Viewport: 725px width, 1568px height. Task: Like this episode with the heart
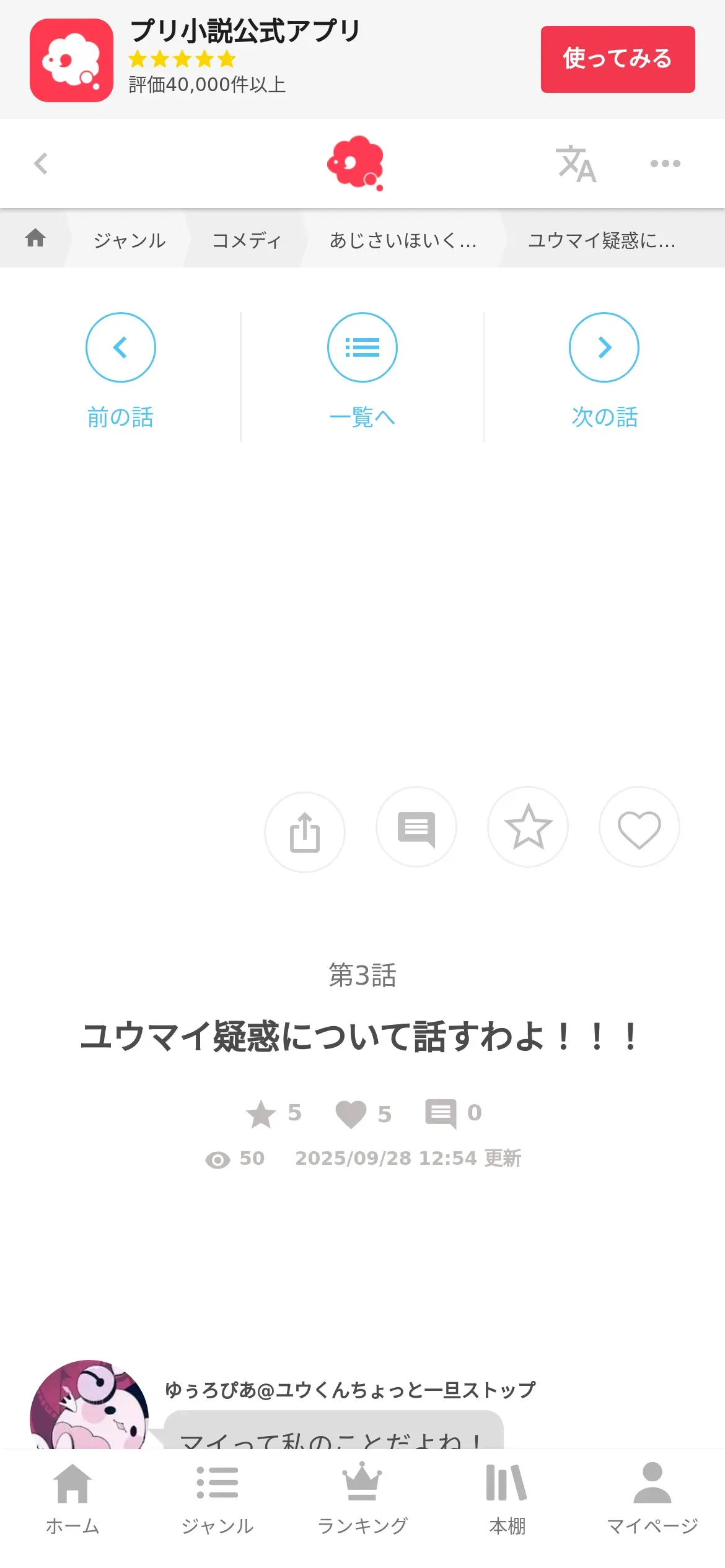639,827
